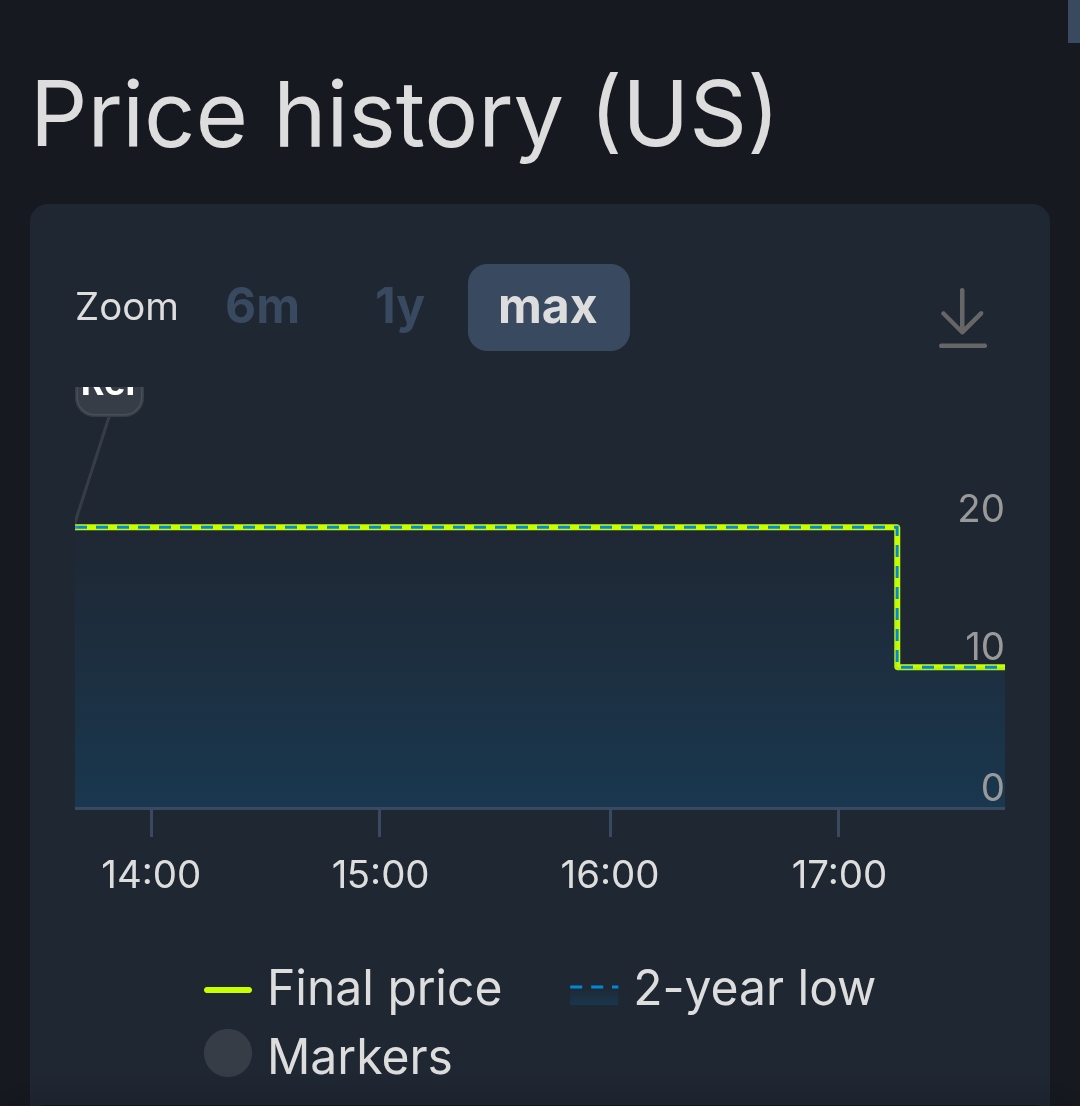The height and width of the screenshot is (1106, 1080).
Task: Select the max zoom range
Action: pyautogui.click(x=548, y=307)
